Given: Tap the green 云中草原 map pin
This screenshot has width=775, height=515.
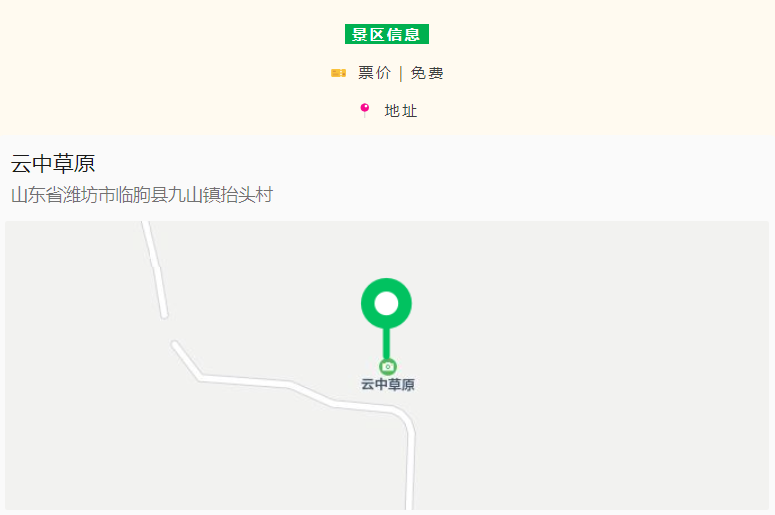Looking at the screenshot, I should click(x=386, y=304).
